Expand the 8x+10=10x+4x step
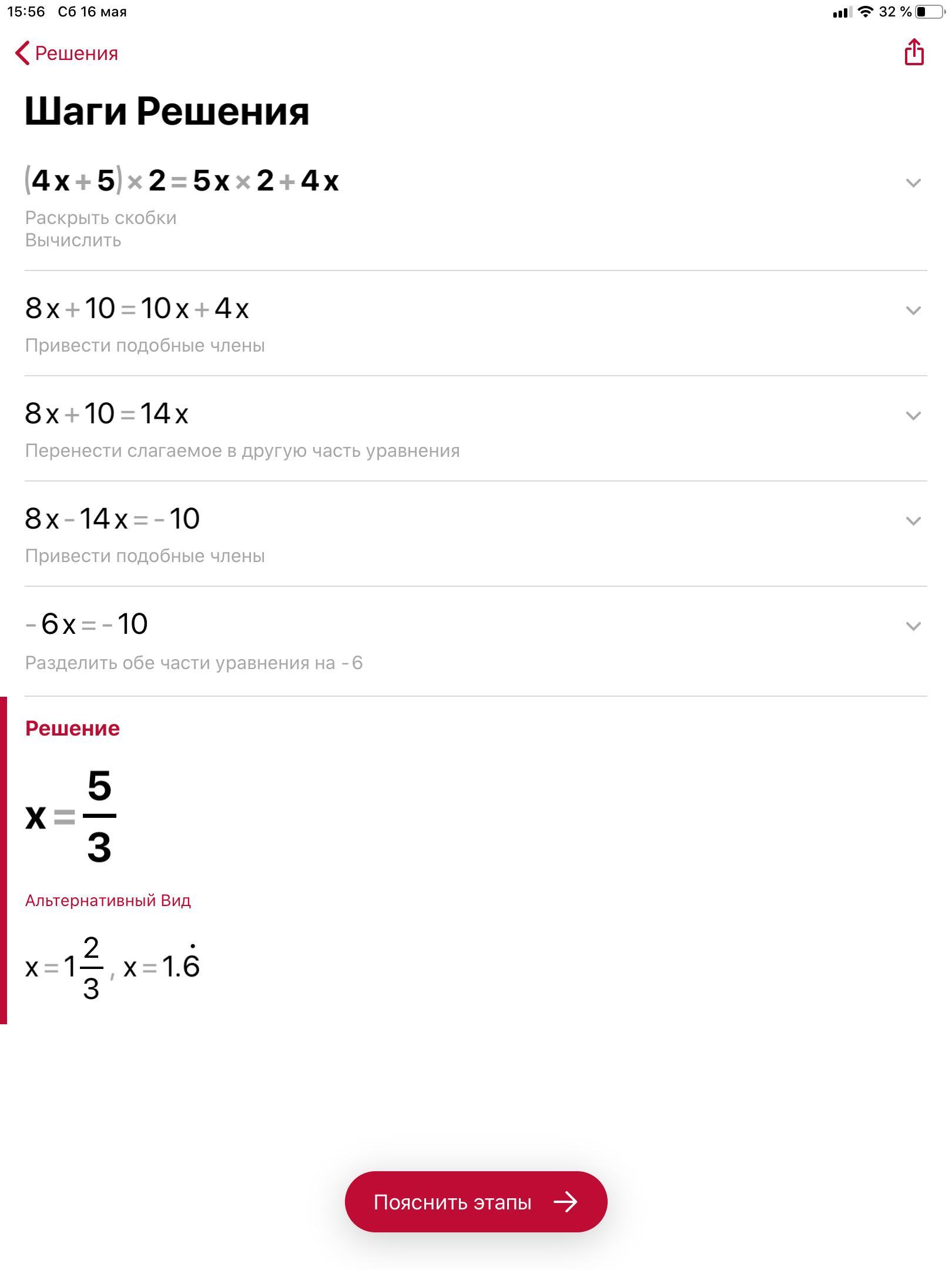 coord(913,310)
